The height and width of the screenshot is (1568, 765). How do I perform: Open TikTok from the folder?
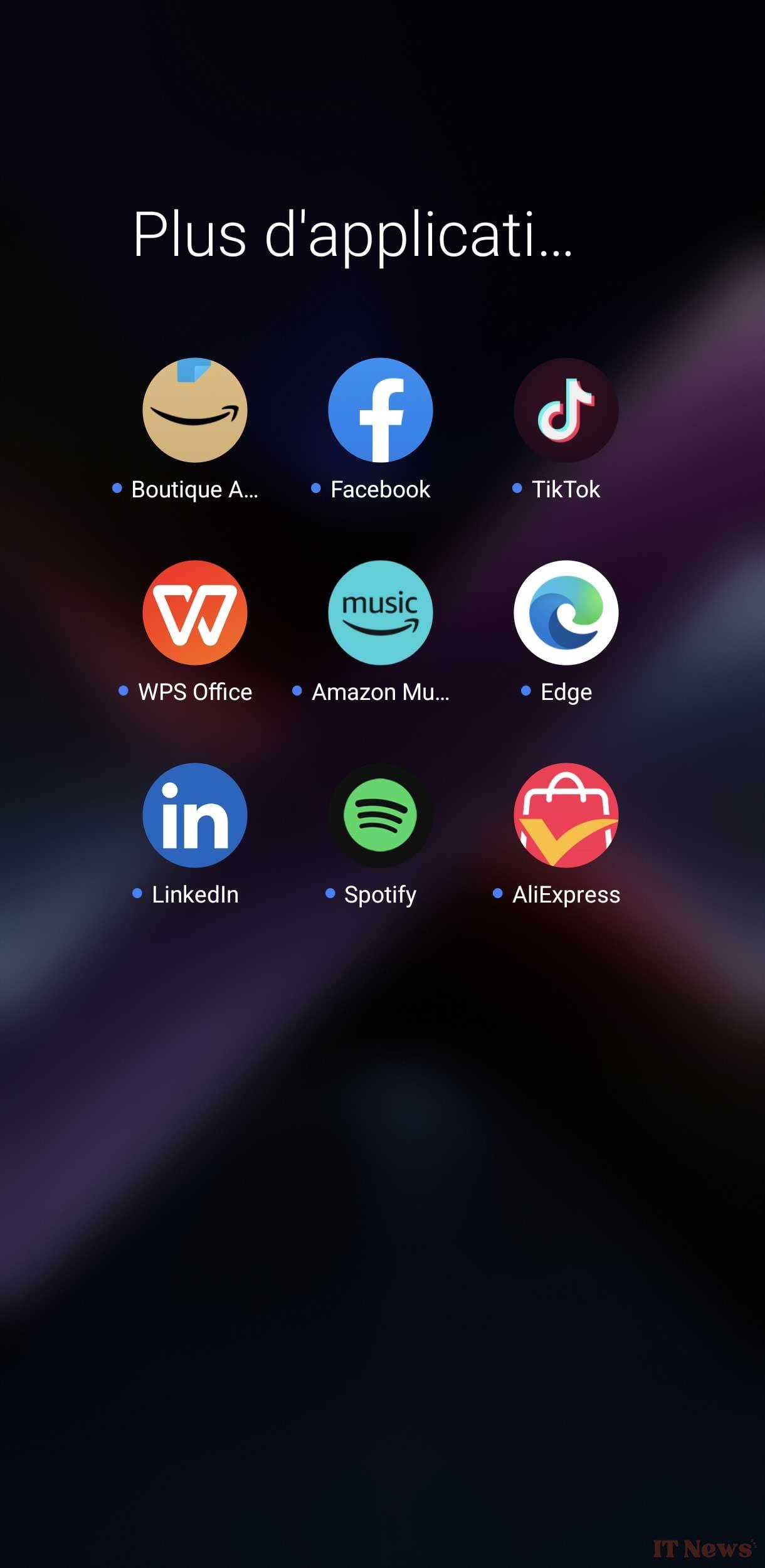point(566,410)
